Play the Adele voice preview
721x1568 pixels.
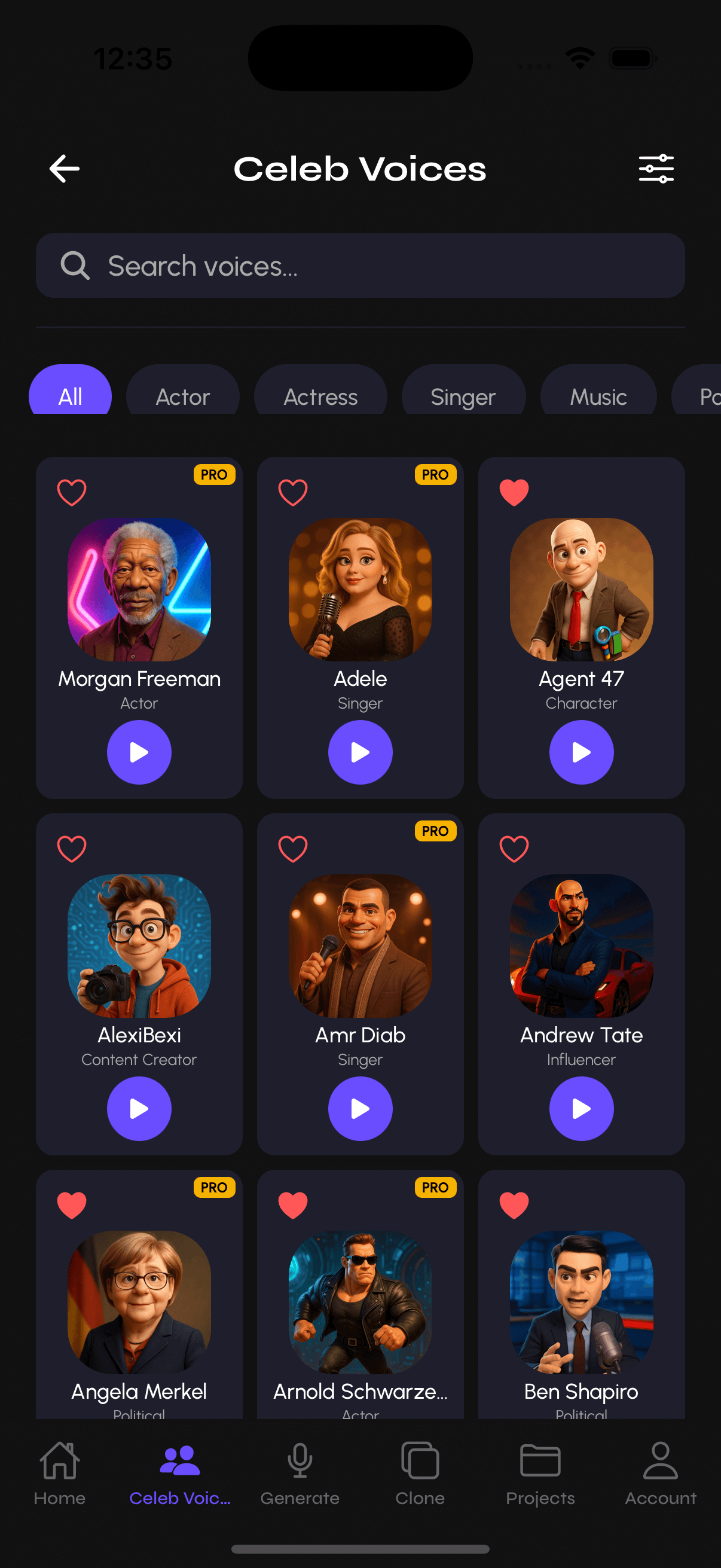click(x=360, y=751)
